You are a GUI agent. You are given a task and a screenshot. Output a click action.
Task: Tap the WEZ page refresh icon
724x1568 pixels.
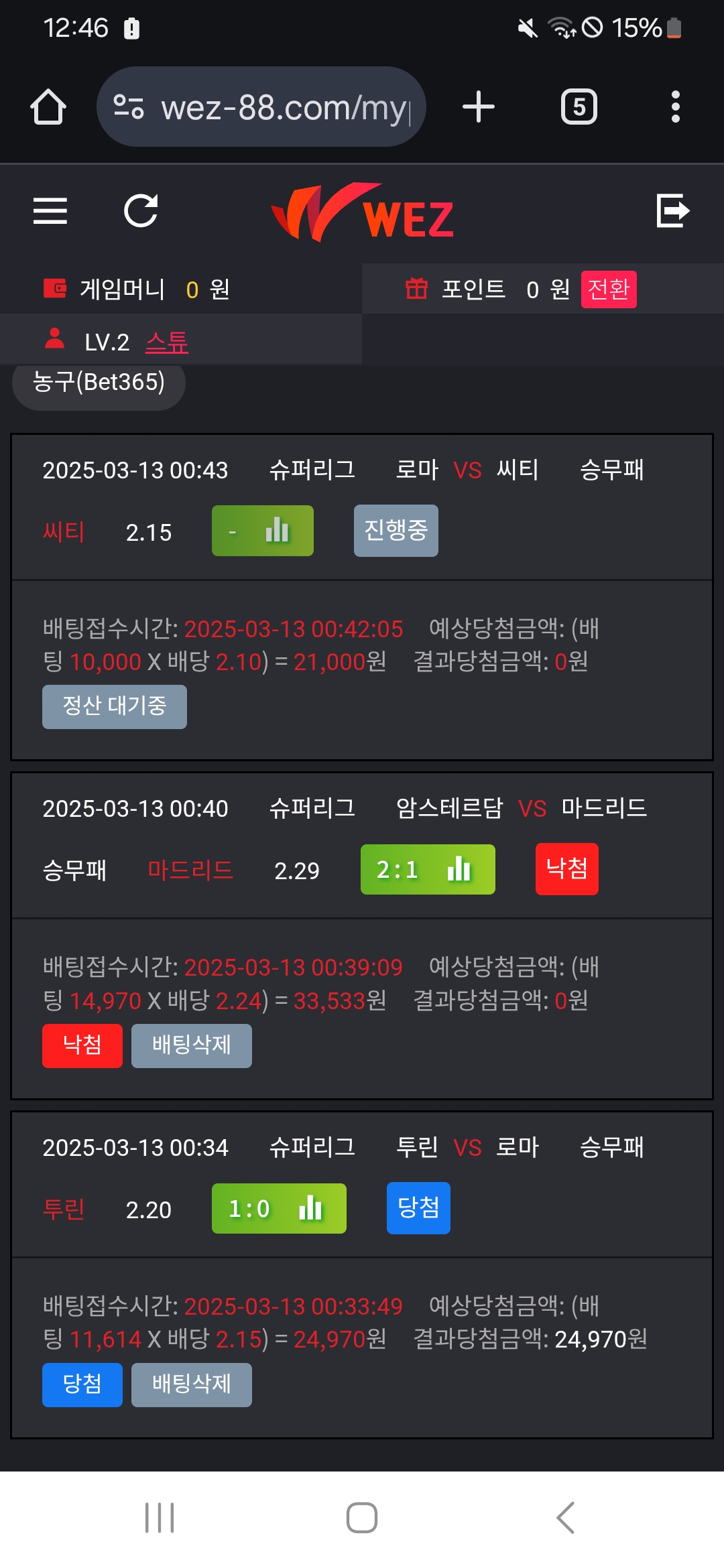pos(141,211)
